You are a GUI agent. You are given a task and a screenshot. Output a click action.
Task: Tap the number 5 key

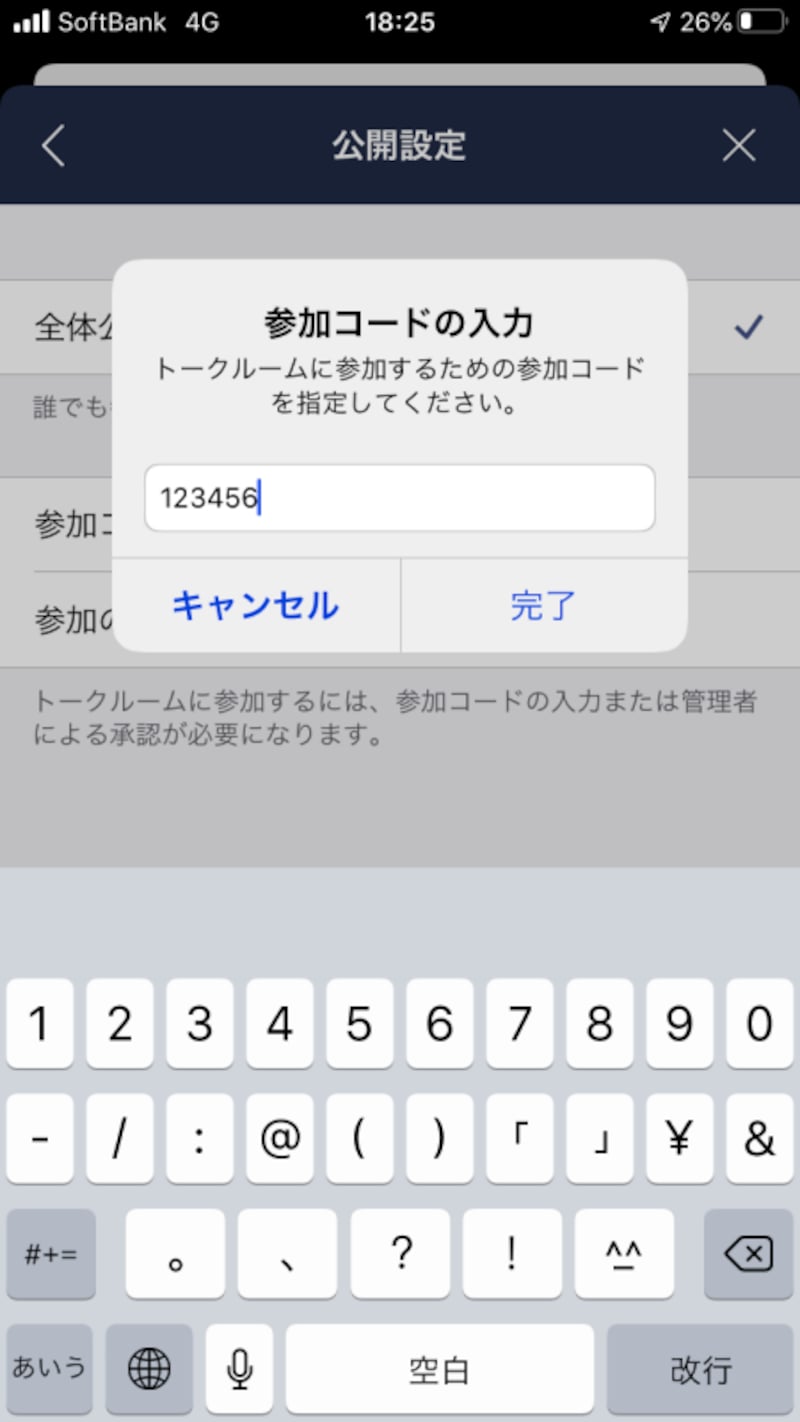tap(360, 1024)
